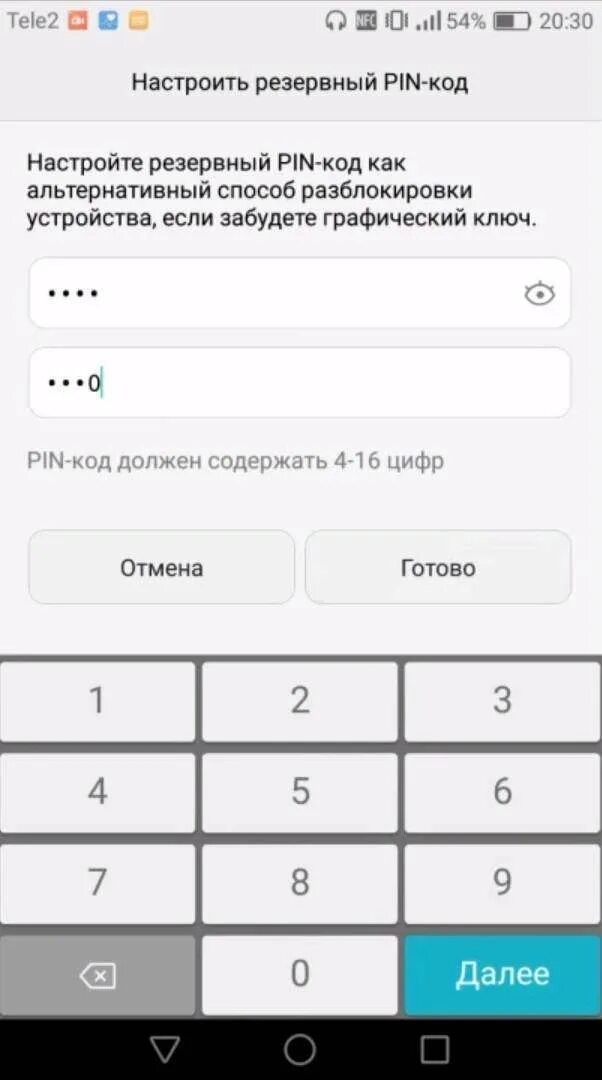Enter digit 5 on the keypad
The width and height of the screenshot is (602, 1080).
click(x=300, y=792)
